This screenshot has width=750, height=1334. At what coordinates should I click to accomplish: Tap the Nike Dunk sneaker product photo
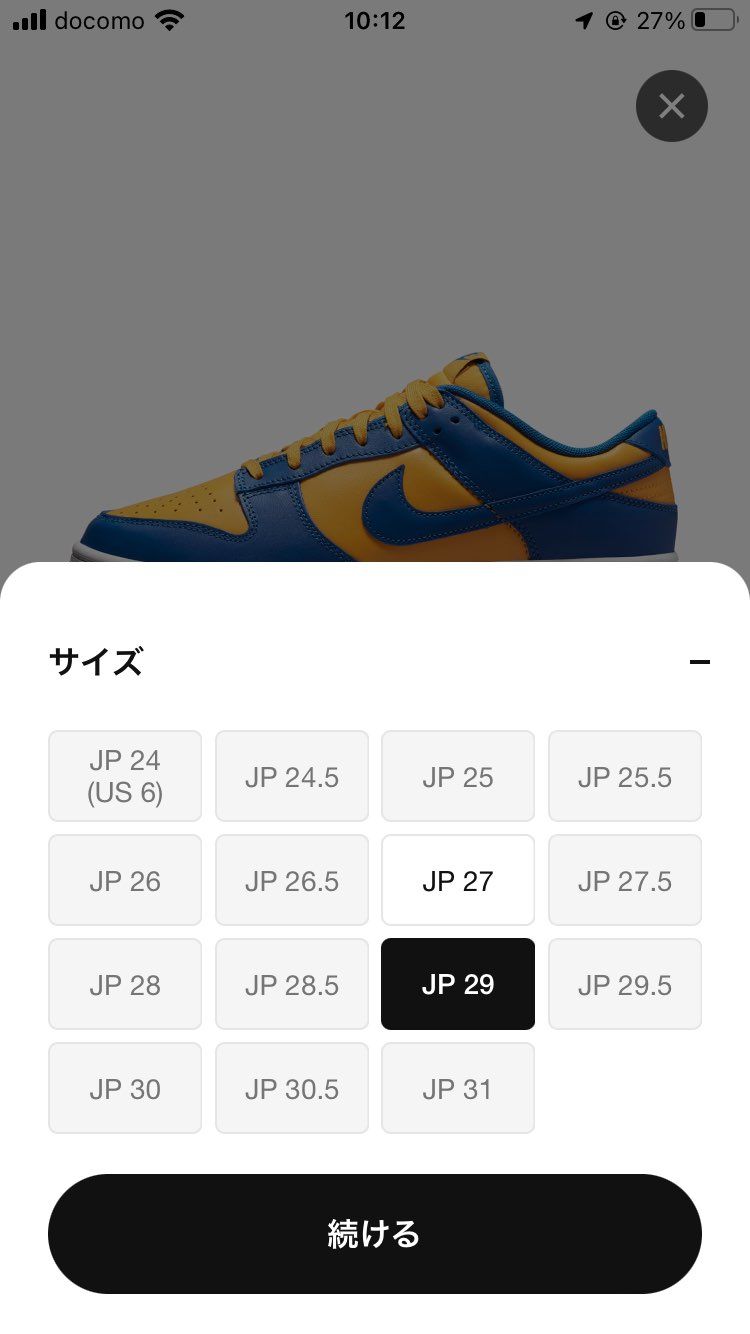coord(375,450)
